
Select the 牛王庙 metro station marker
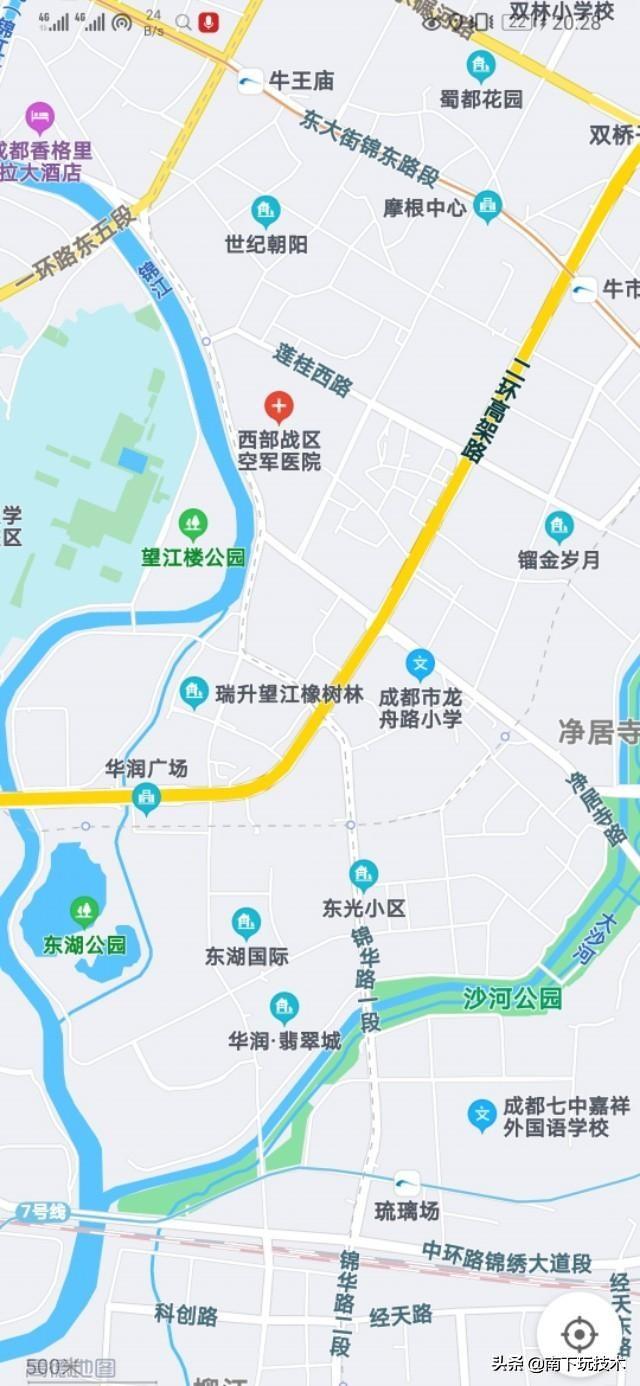[250, 81]
